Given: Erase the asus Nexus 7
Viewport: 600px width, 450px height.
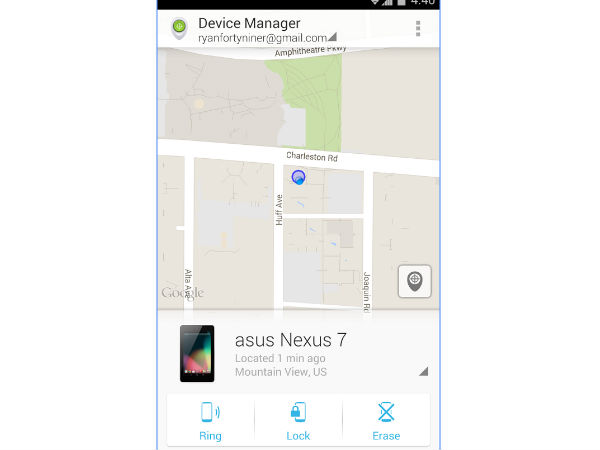Looking at the screenshot, I should pos(386,419).
